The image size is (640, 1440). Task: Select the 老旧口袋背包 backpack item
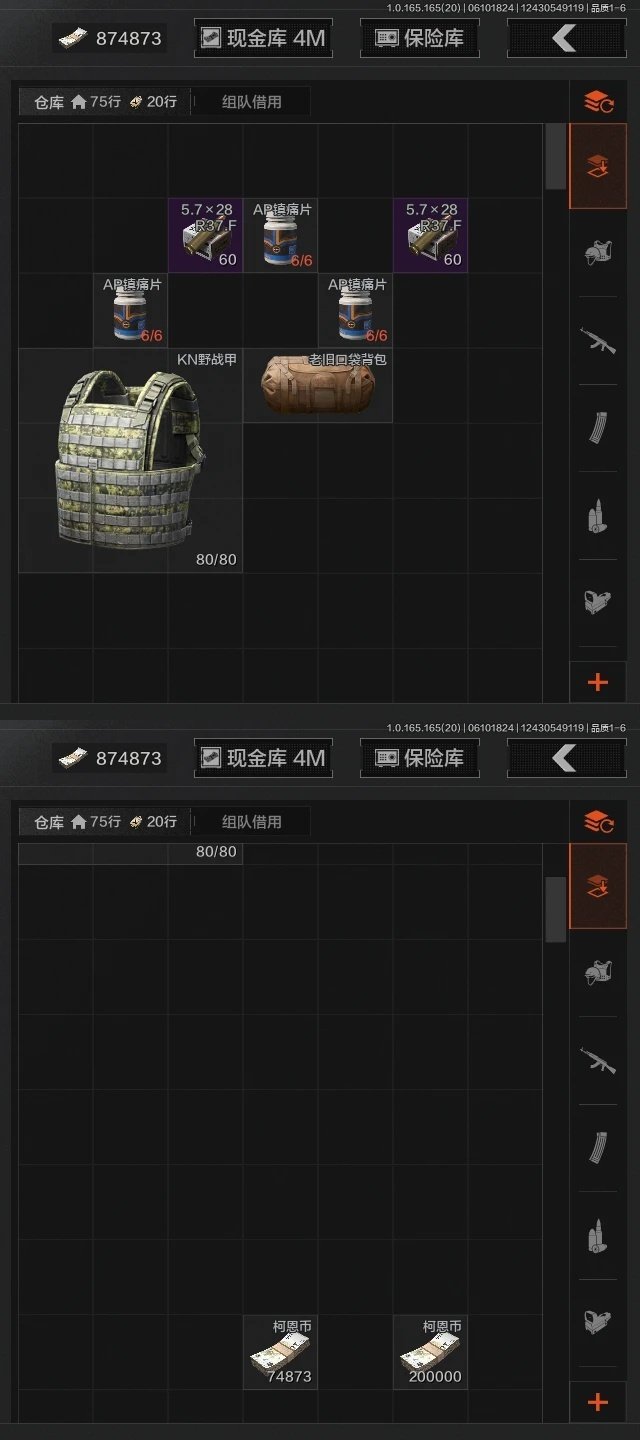(x=318, y=385)
